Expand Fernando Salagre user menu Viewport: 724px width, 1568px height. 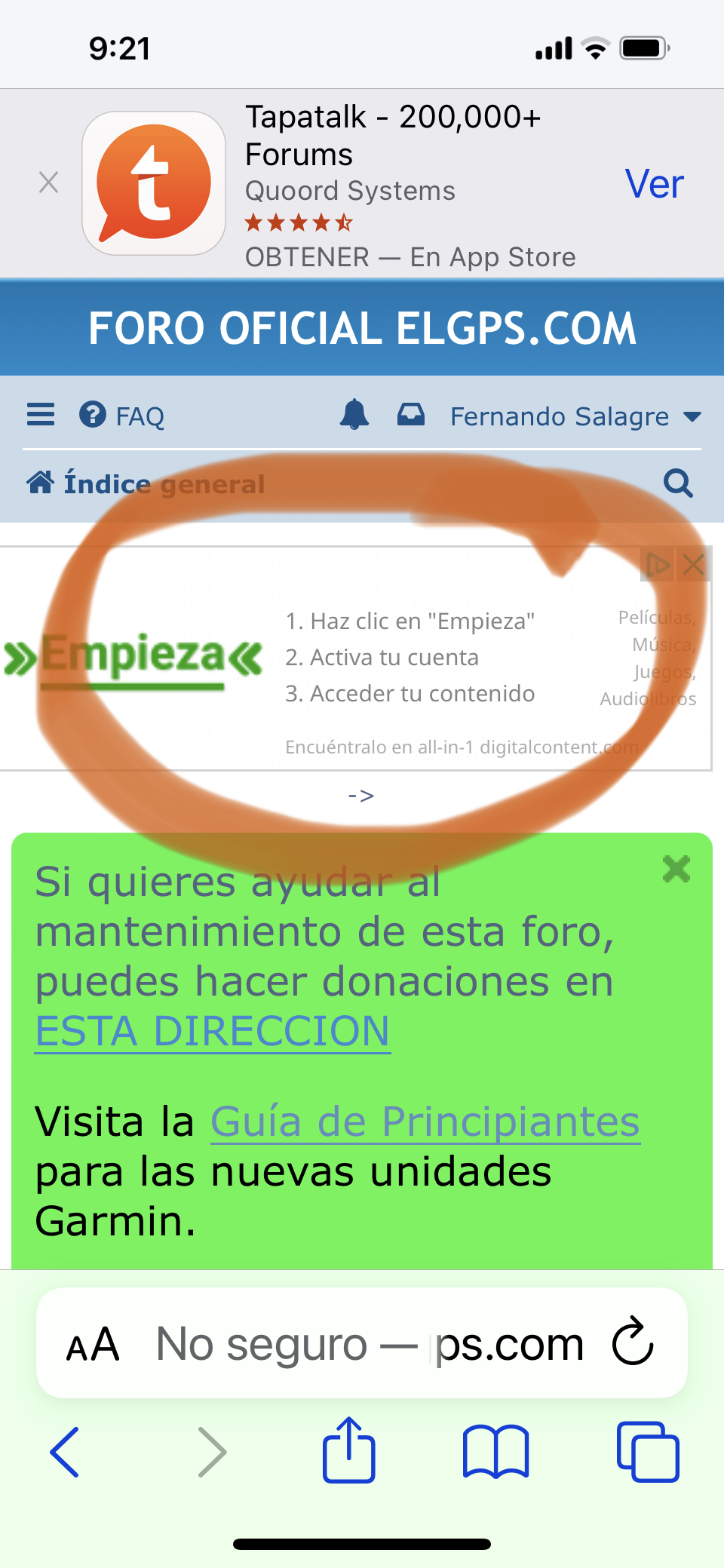pyautogui.click(x=575, y=416)
